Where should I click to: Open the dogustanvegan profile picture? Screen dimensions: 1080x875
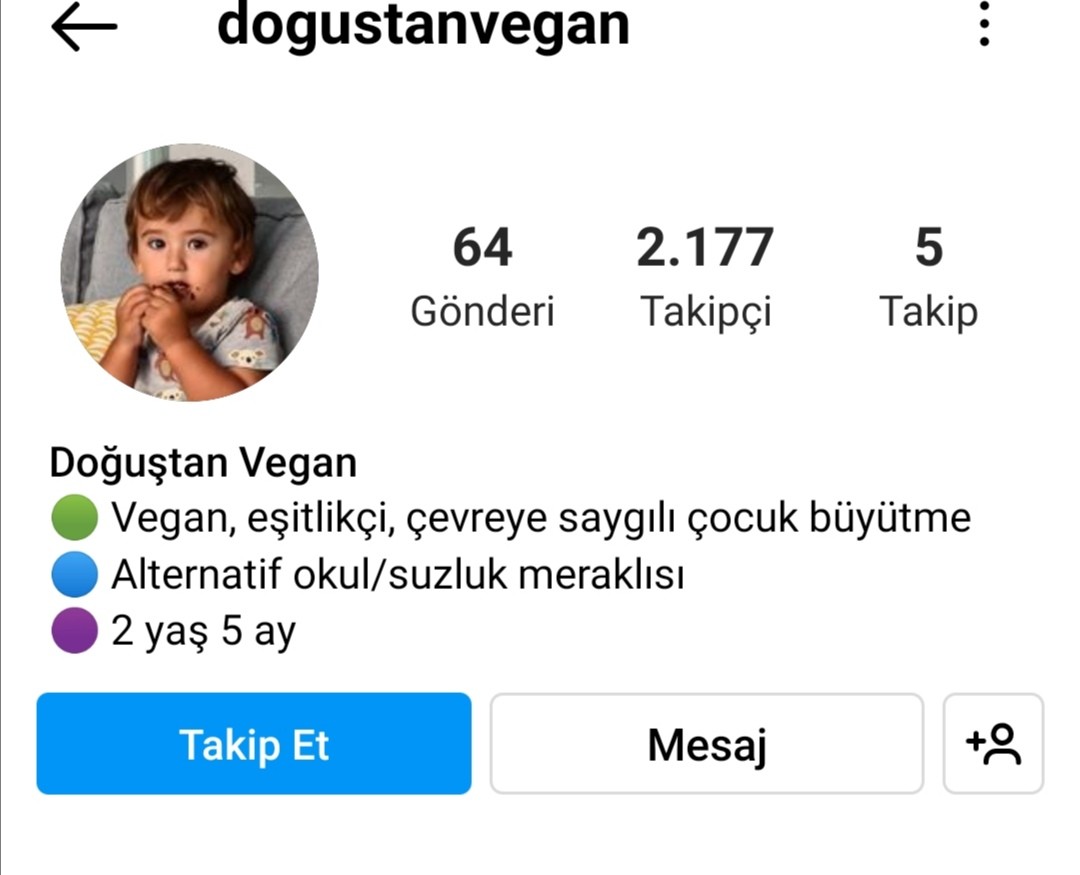[x=190, y=272]
